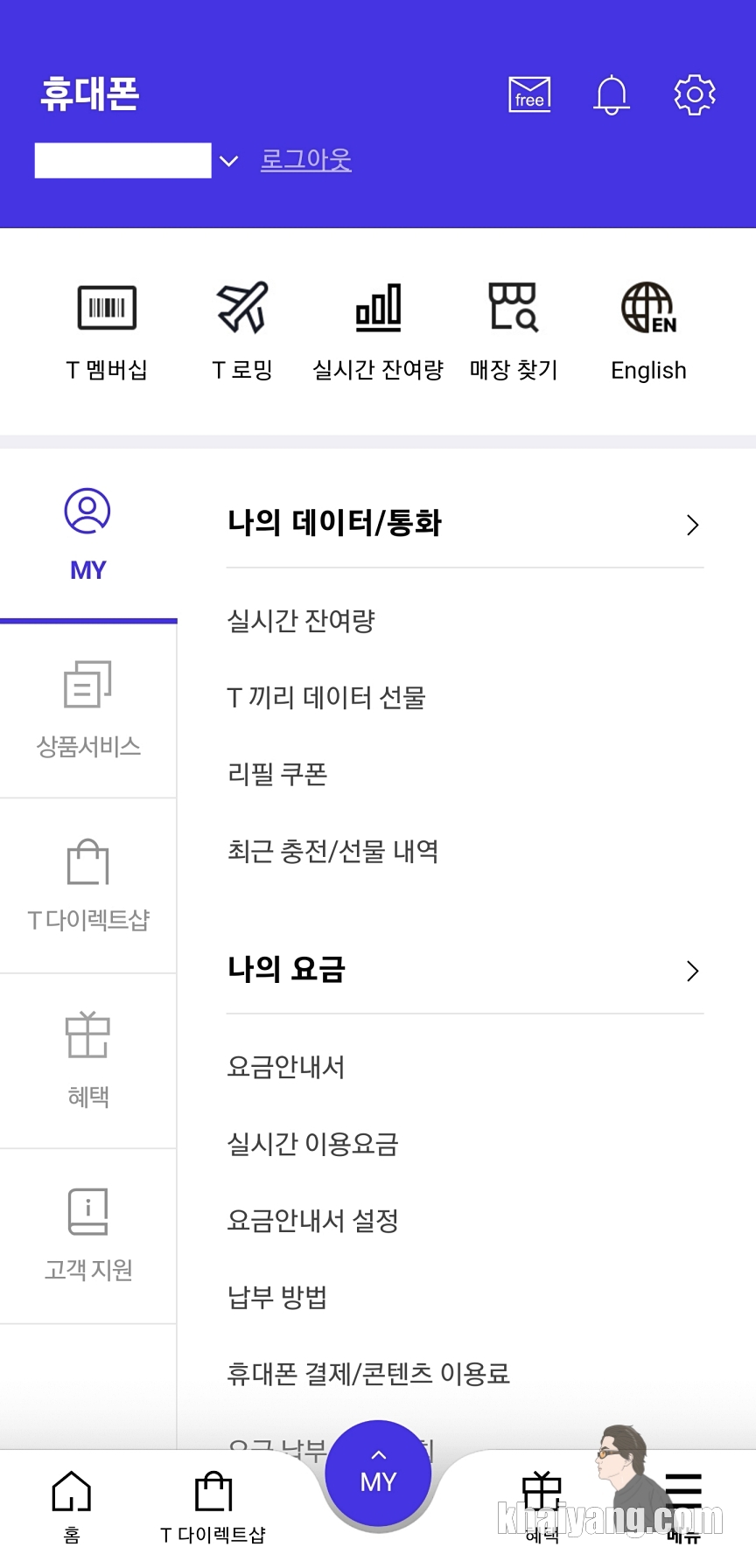
Task: Open 매장 찾기 shortcut
Action: (514, 332)
